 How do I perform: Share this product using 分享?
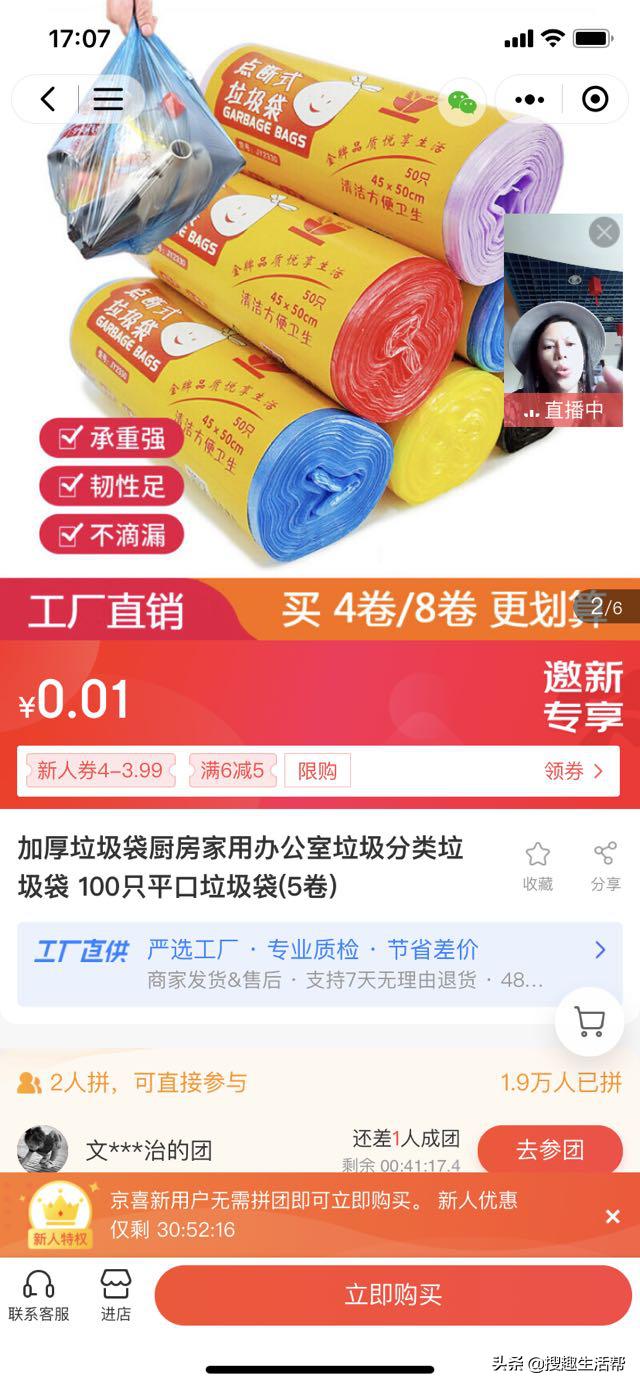tap(605, 866)
